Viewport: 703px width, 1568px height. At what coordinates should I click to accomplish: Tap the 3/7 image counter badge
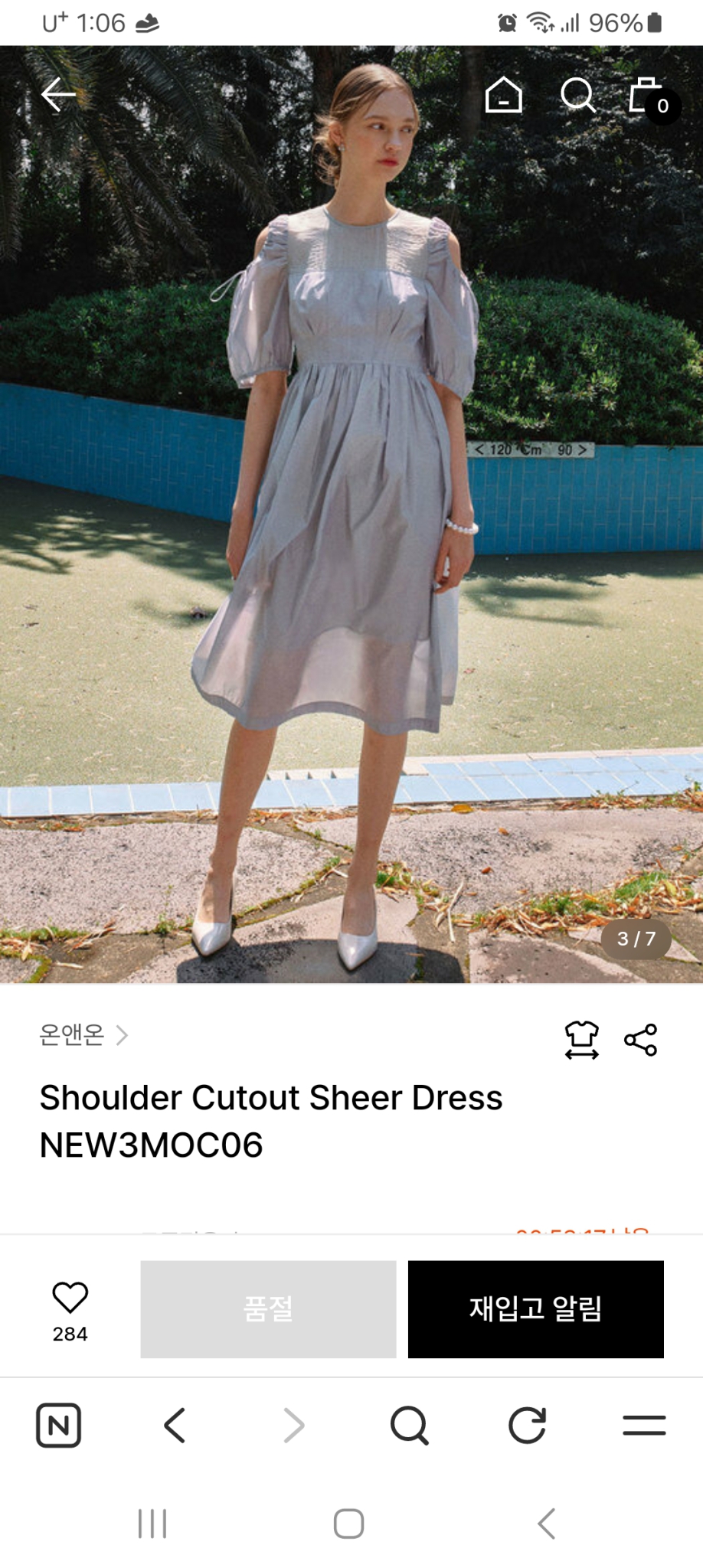point(636,940)
